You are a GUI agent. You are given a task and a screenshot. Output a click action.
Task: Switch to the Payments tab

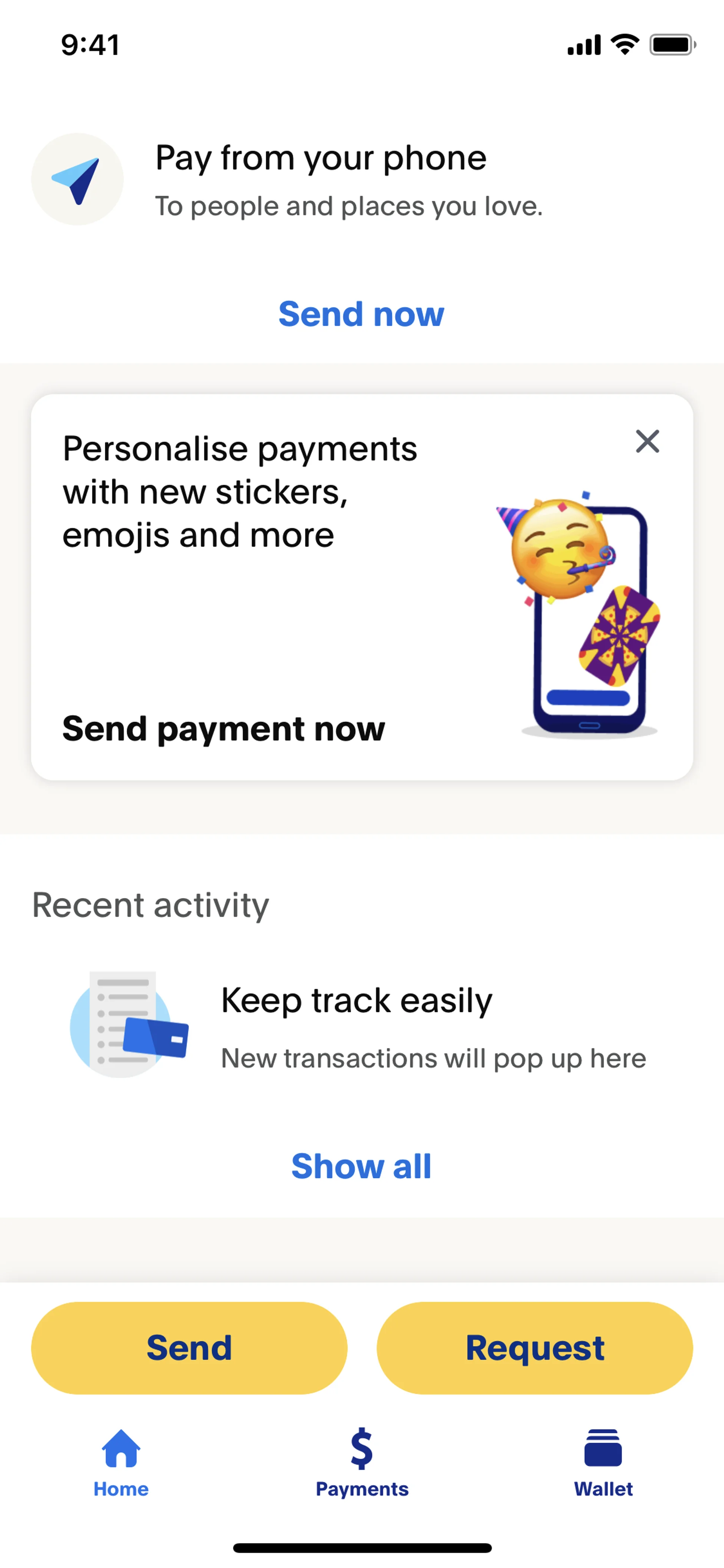(x=362, y=1463)
